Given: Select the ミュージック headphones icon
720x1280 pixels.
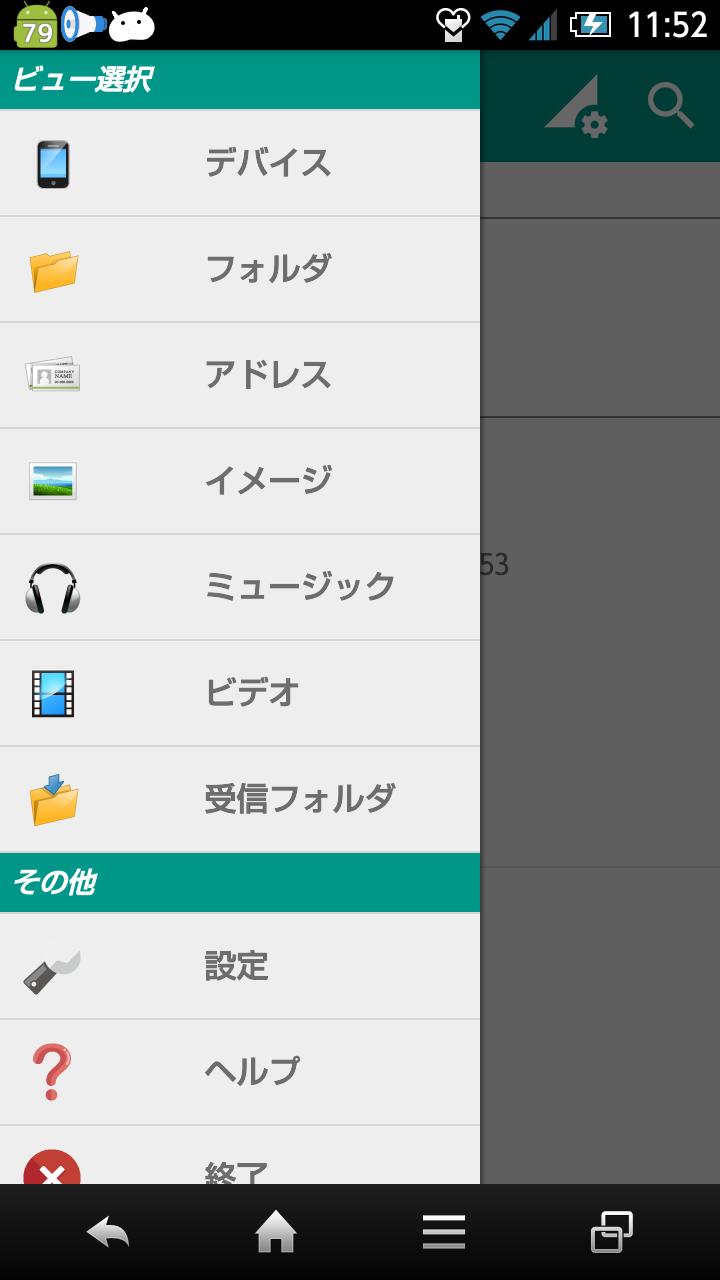Looking at the screenshot, I should coord(54,585).
